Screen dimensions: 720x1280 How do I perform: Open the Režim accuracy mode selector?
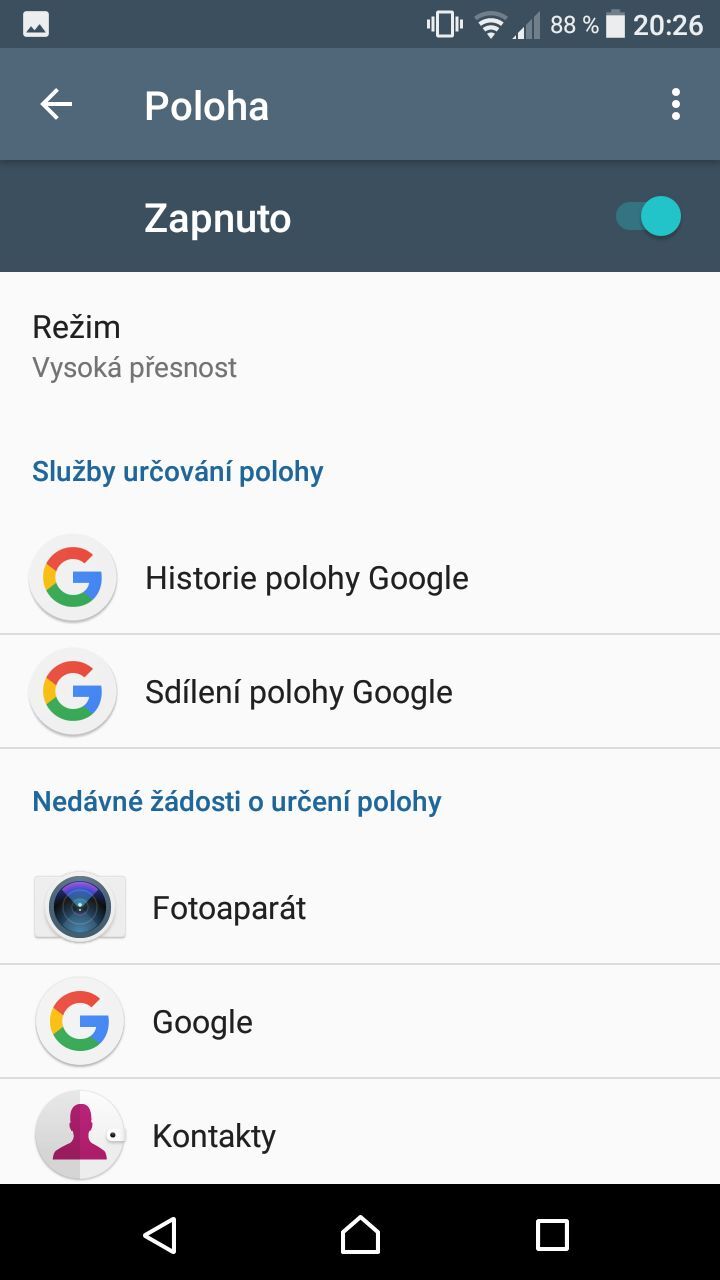point(360,345)
